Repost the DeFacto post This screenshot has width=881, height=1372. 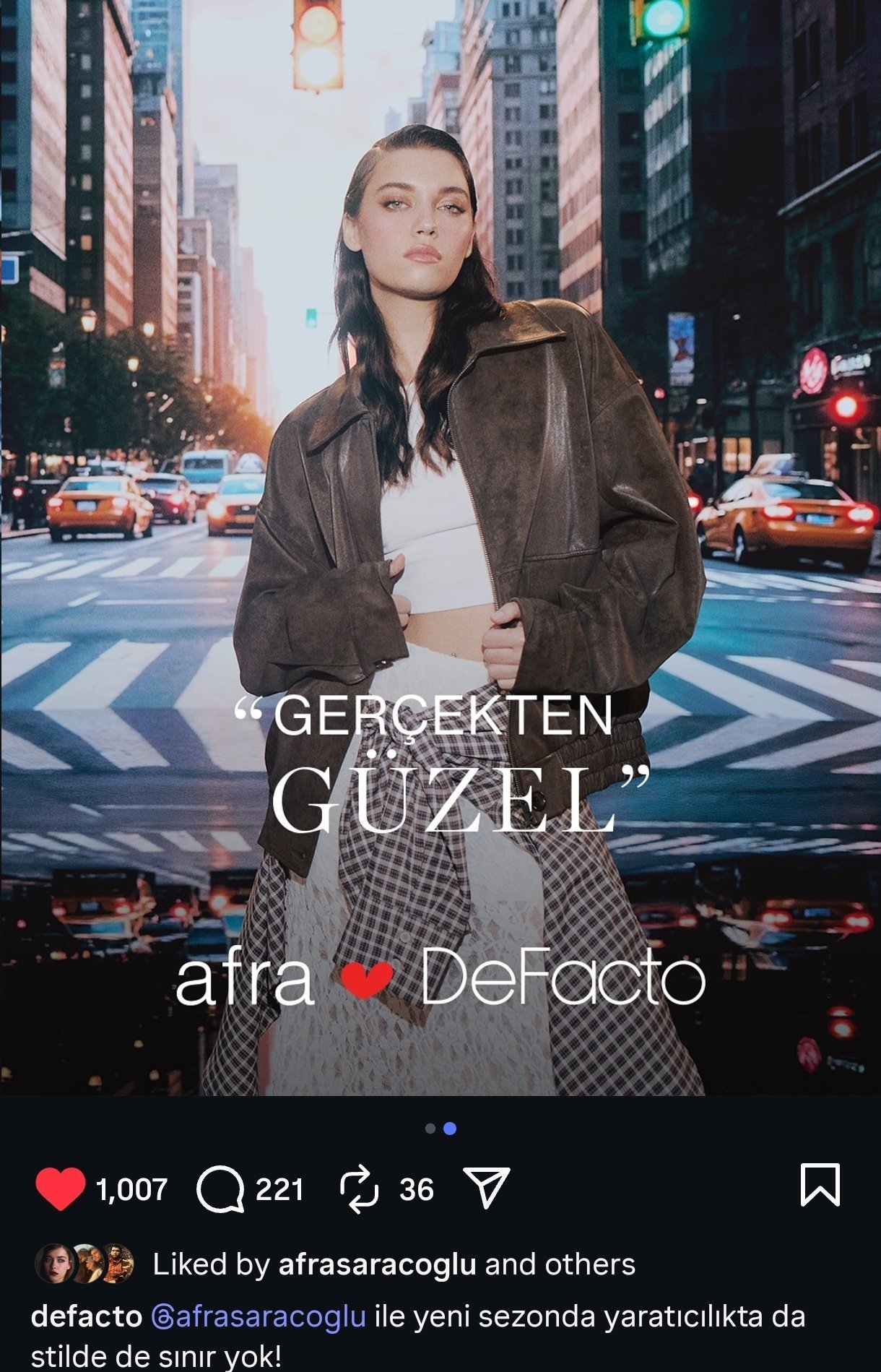click(x=359, y=1188)
